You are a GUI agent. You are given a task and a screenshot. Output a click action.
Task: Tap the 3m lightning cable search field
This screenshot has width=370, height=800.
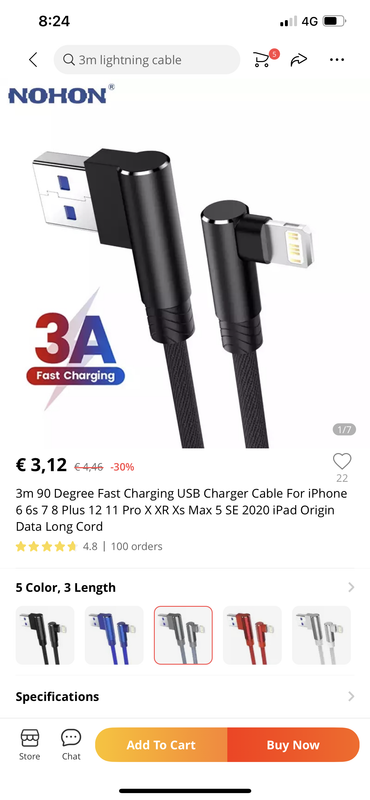(x=147, y=60)
